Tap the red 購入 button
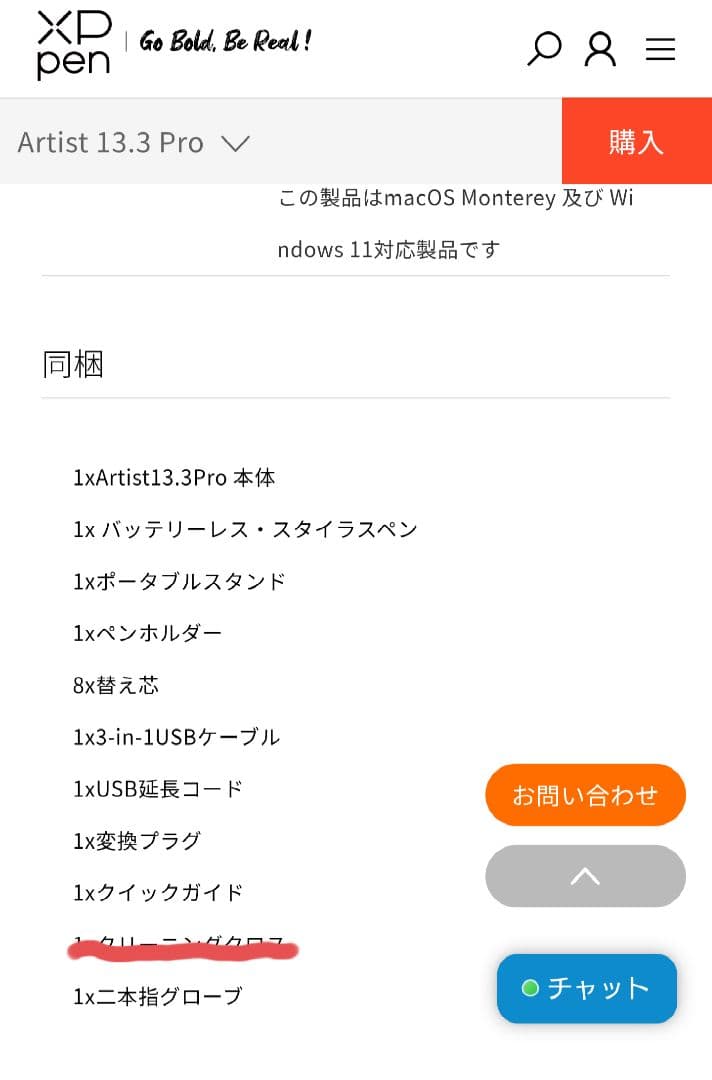 (x=636, y=142)
